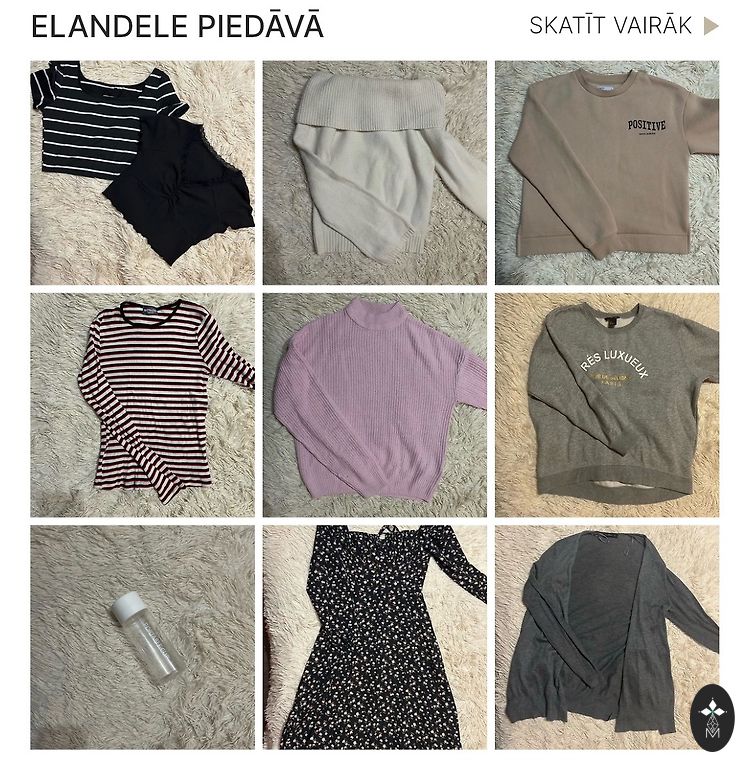View the black floral dress item
The height and width of the screenshot is (768, 751).
point(374,637)
